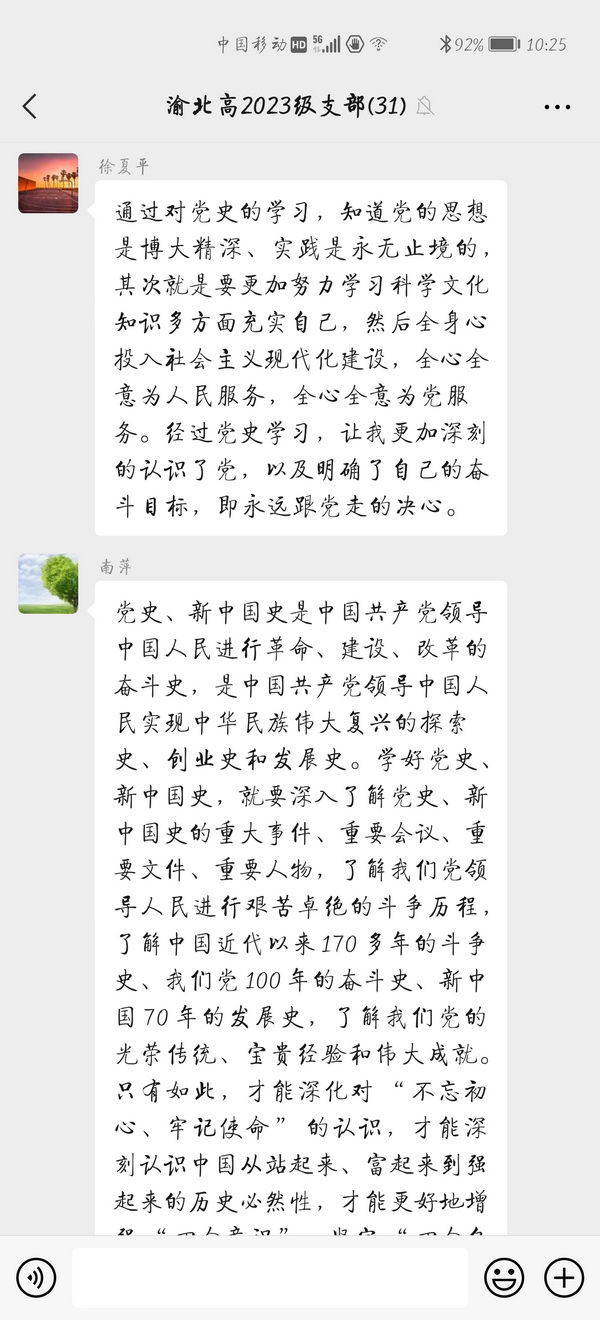Viewport: 600px width, 1320px height.
Task: Open the plus attachment menu
Action: (x=563, y=1277)
